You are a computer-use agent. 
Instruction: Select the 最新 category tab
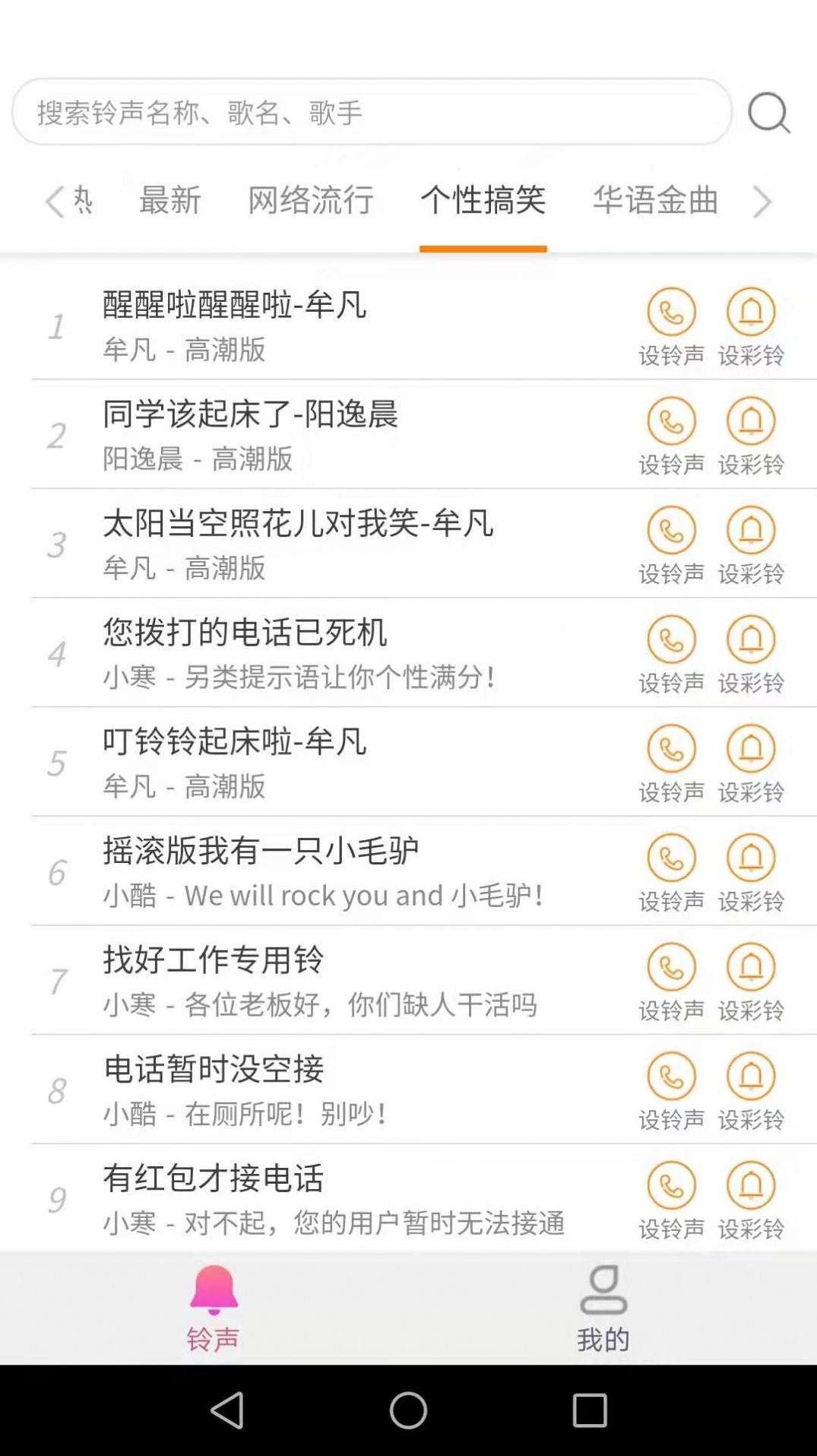(169, 201)
